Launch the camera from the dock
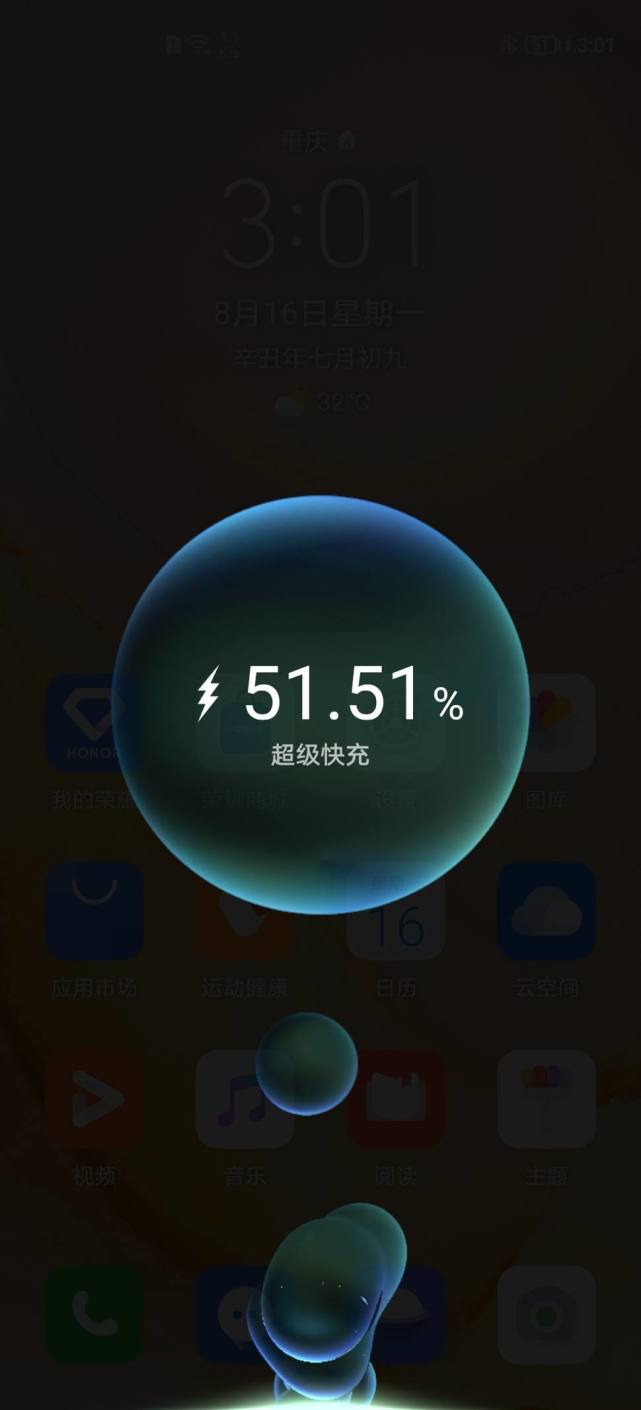Screen dimensions: 641x1410 coord(546,1315)
